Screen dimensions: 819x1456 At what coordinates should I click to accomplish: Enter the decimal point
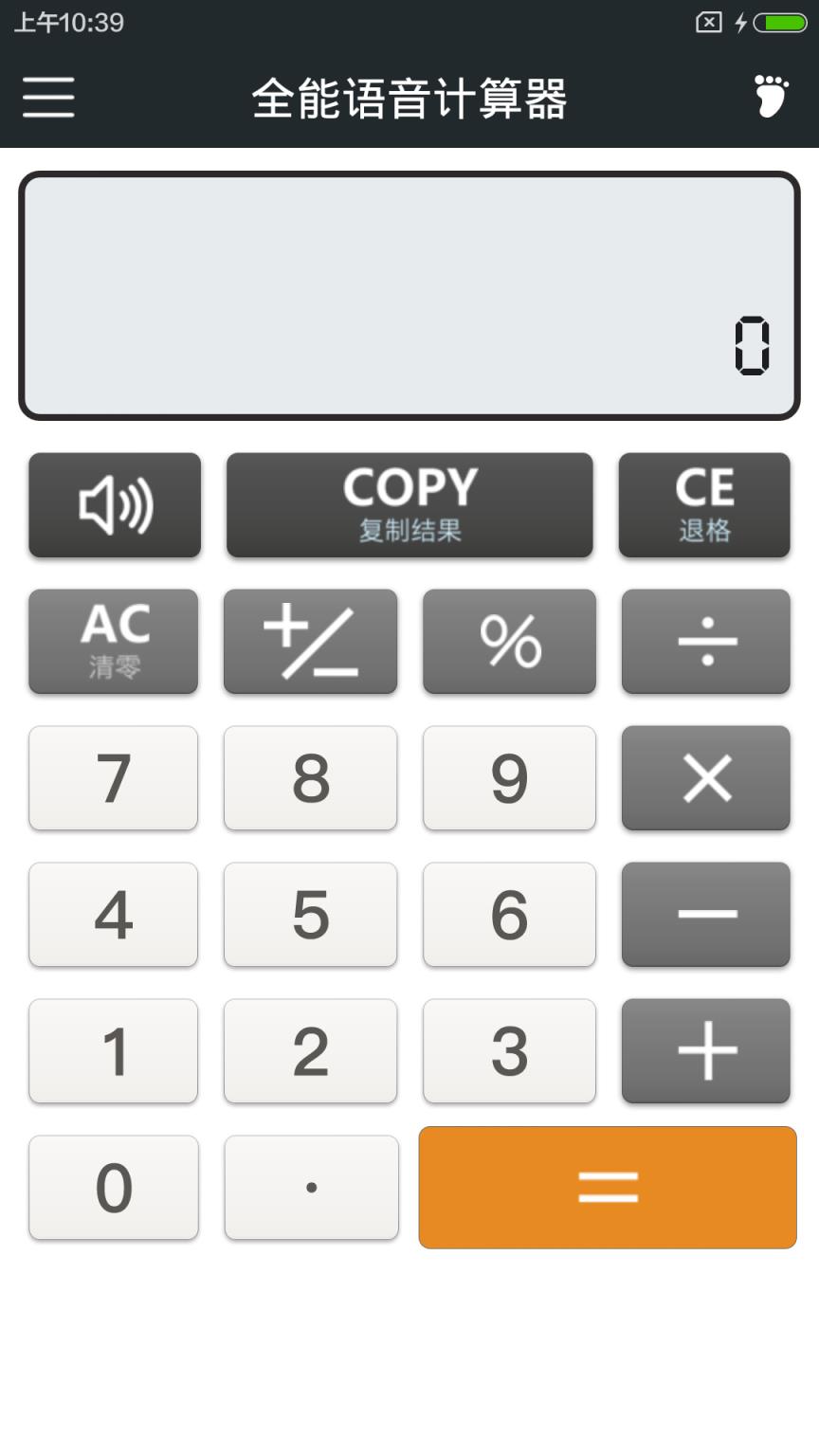point(311,1188)
